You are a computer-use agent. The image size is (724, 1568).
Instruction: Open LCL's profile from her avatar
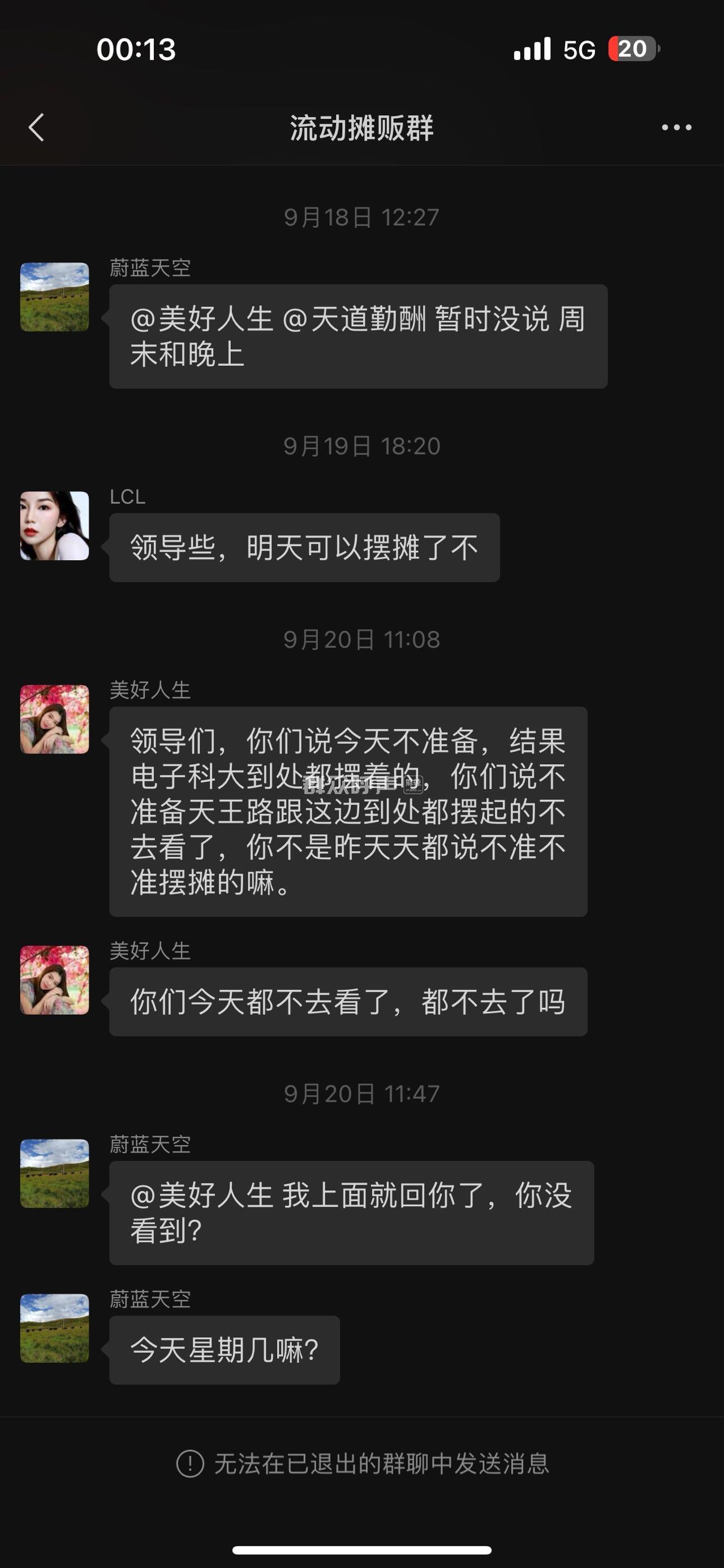pyautogui.click(x=55, y=526)
